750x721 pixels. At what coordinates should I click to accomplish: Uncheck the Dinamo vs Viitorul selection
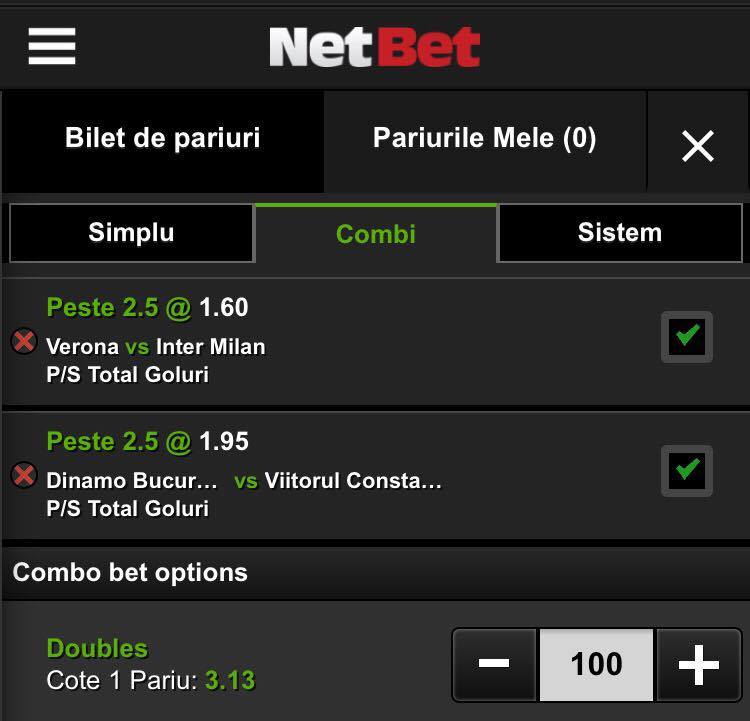click(687, 471)
